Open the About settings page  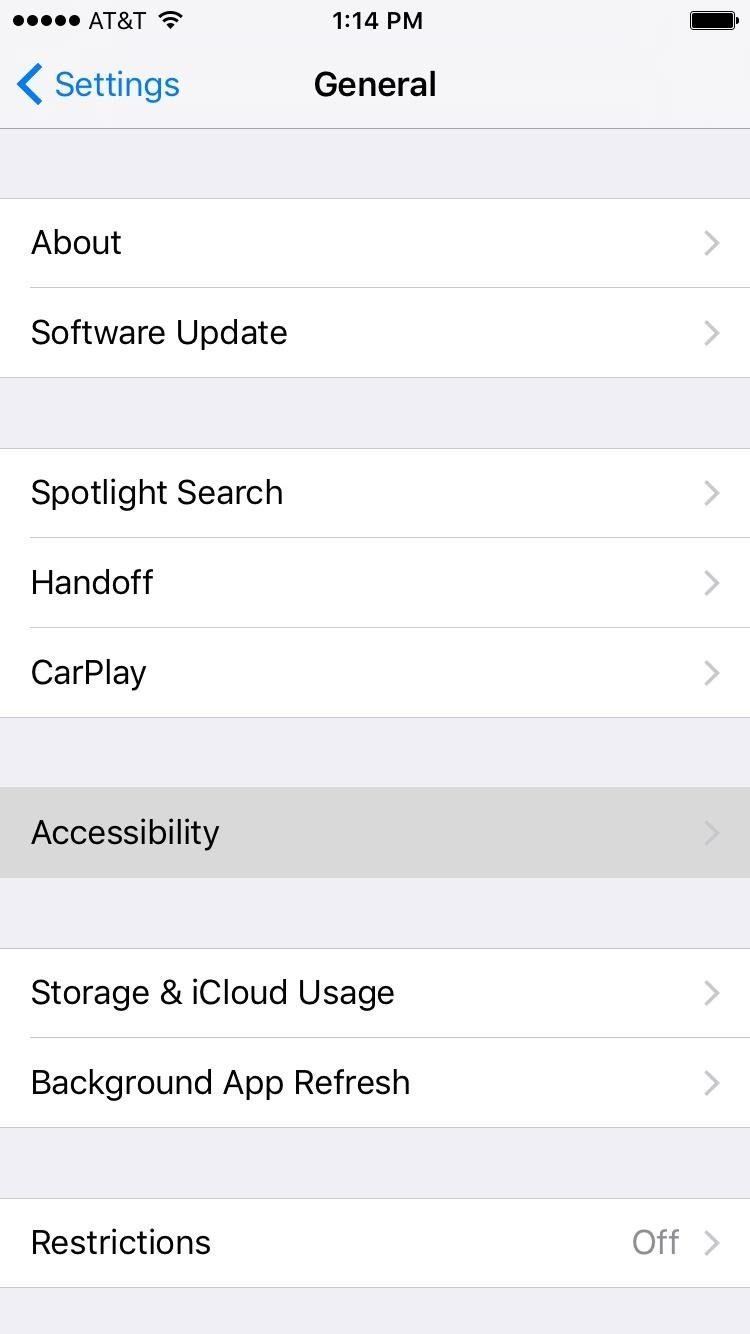[375, 242]
